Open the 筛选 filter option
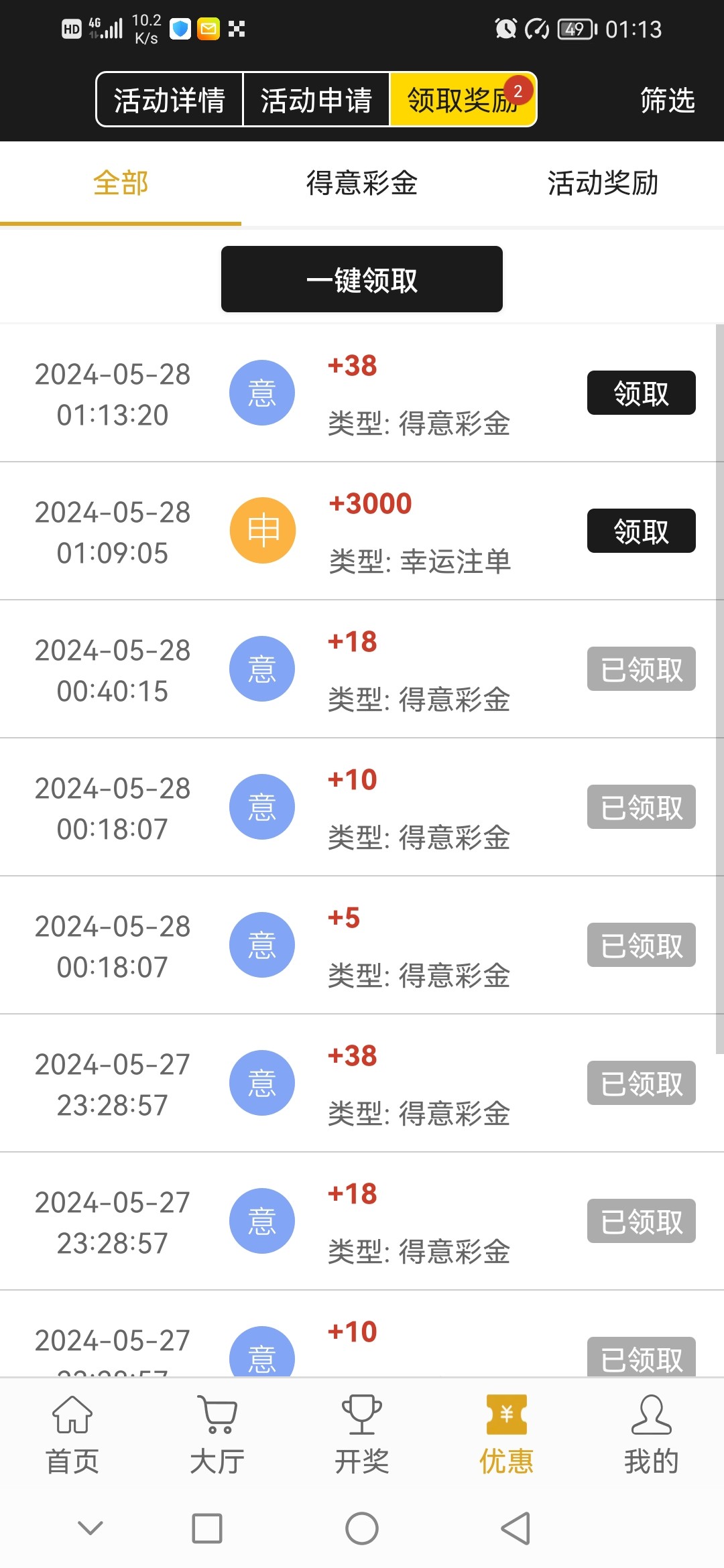The width and height of the screenshot is (724, 1568). pyautogui.click(x=667, y=100)
